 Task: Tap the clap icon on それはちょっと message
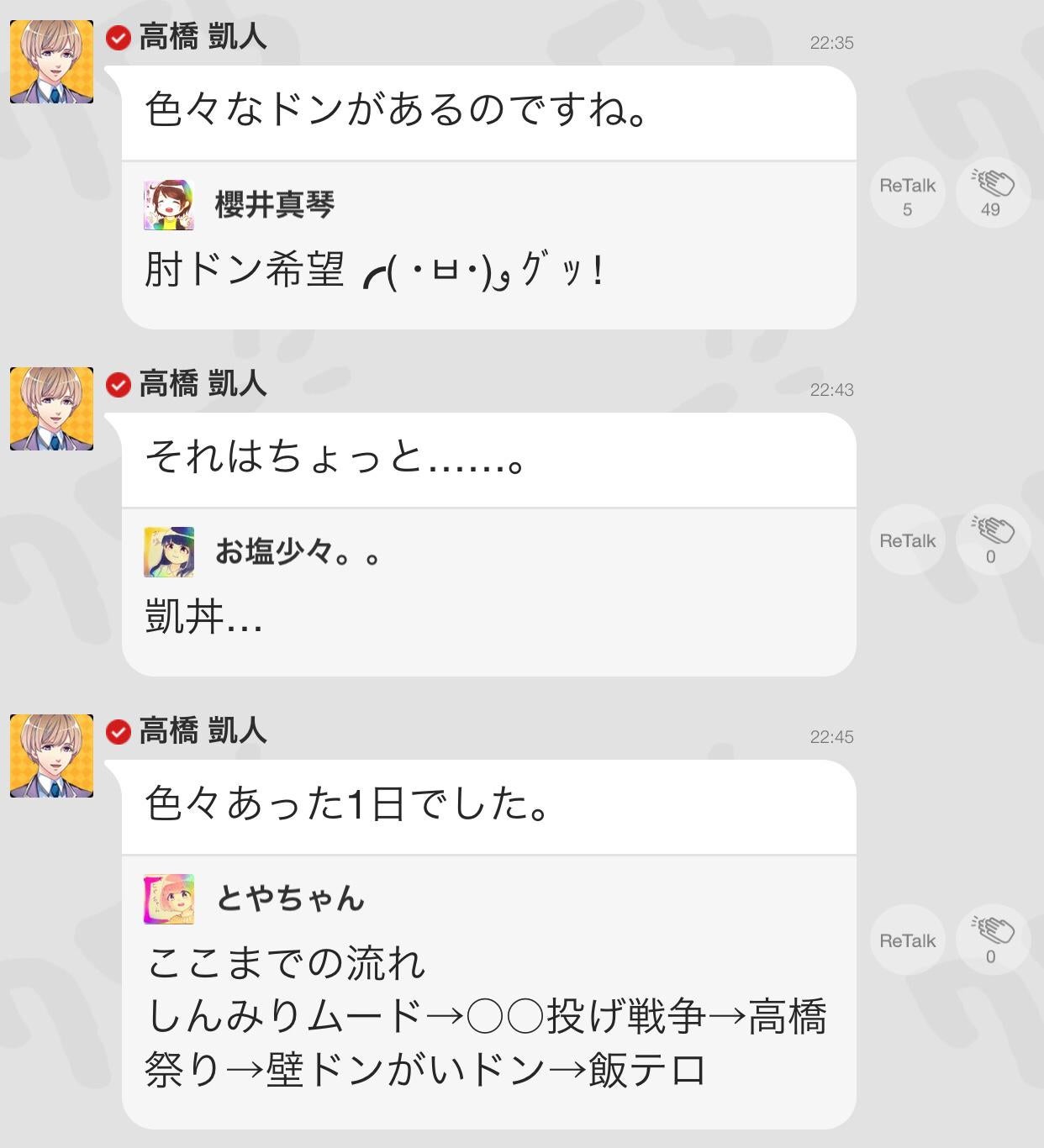(992, 540)
